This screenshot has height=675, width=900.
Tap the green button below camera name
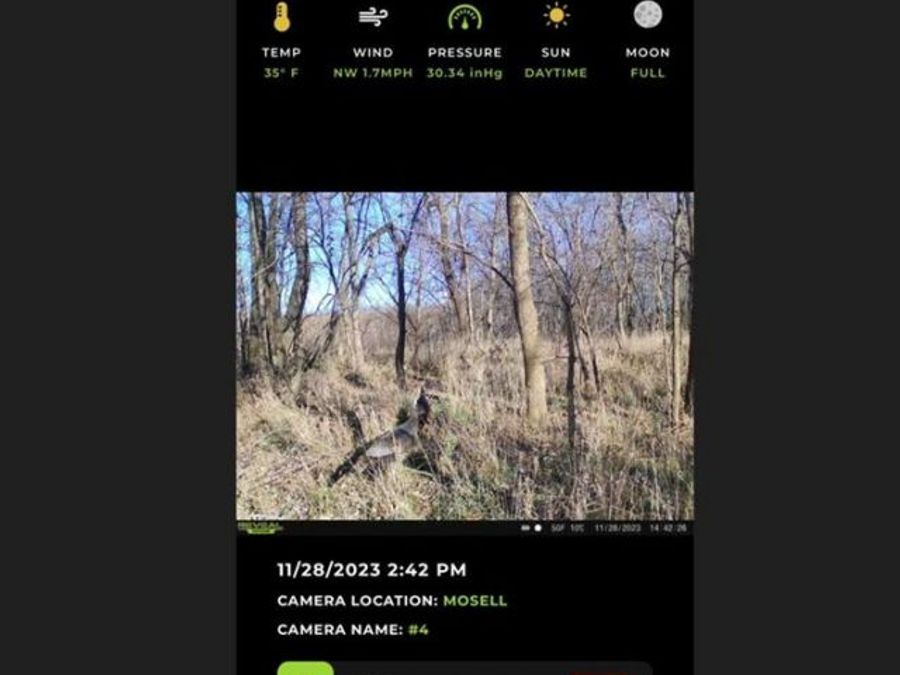tap(305, 668)
